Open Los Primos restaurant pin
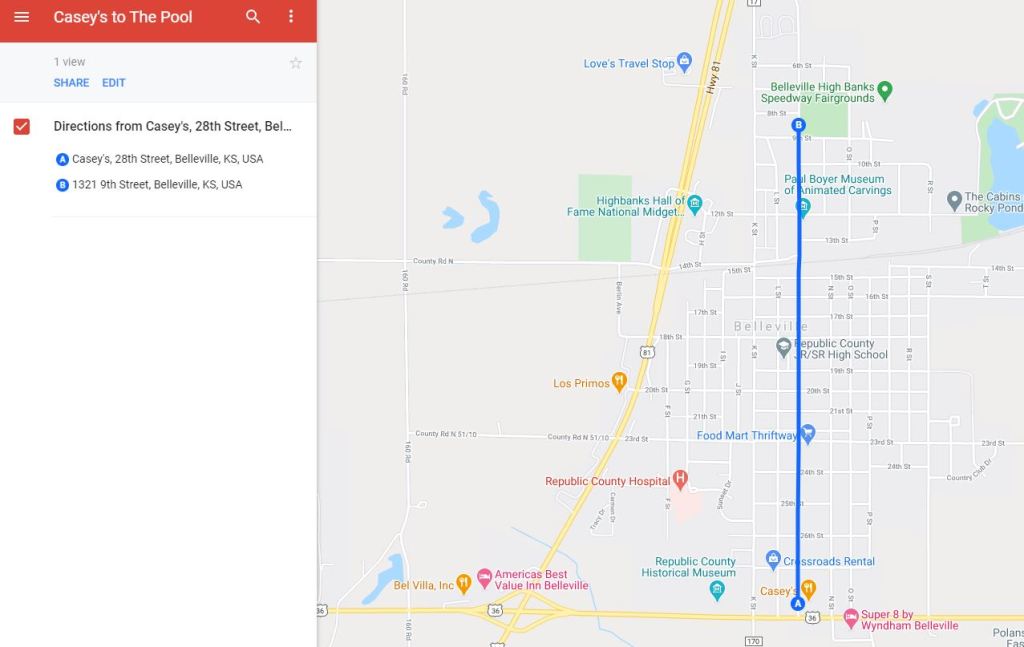The width and height of the screenshot is (1024, 647). (620, 381)
